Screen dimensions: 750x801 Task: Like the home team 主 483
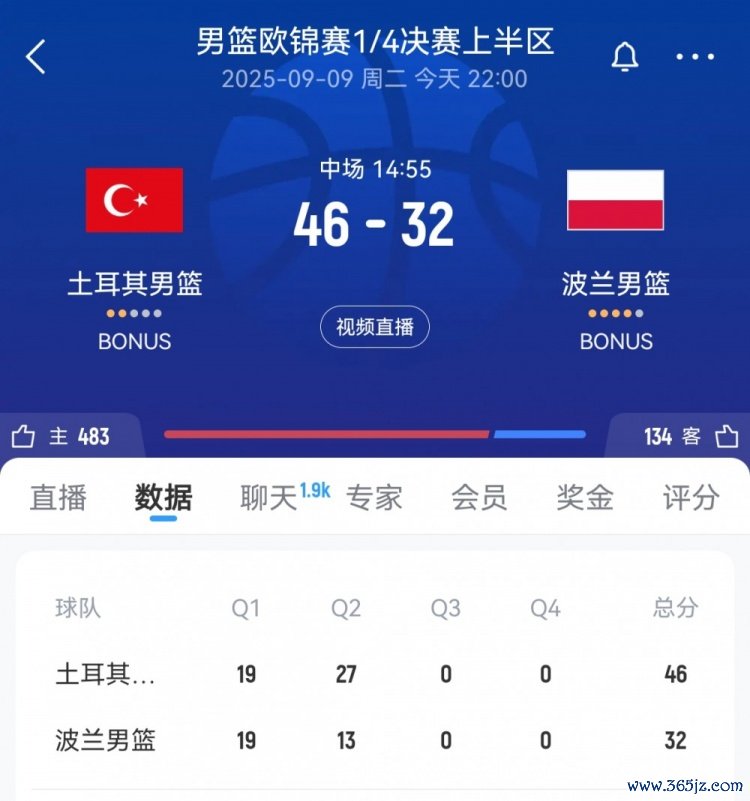(24, 437)
